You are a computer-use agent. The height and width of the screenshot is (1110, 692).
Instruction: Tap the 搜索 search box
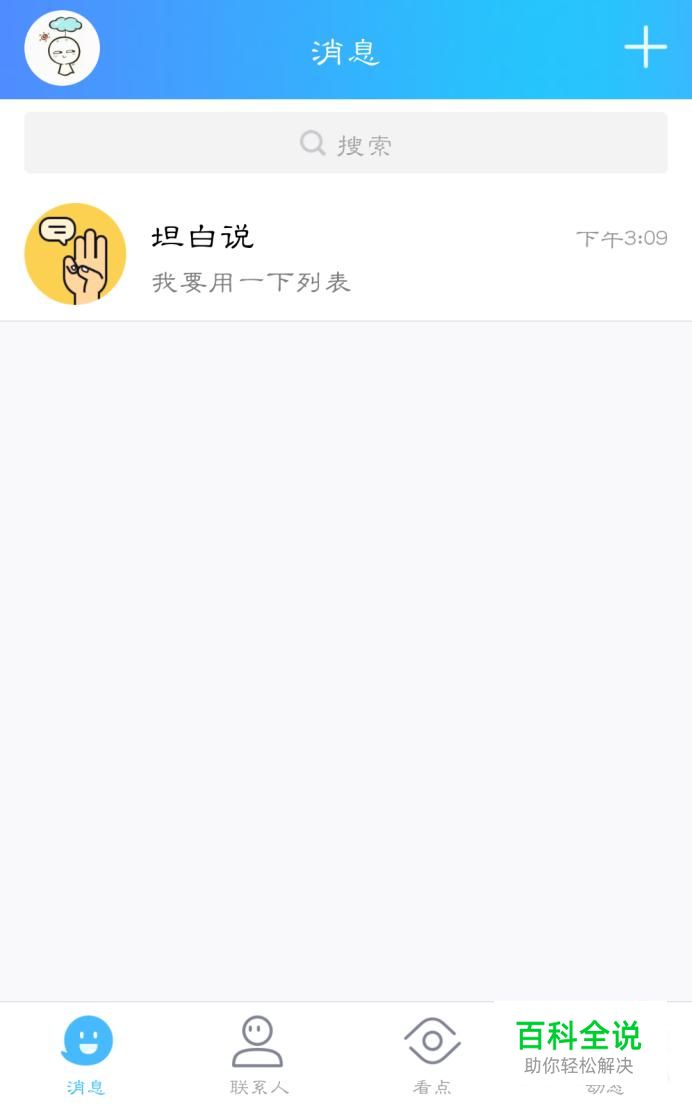pos(346,143)
